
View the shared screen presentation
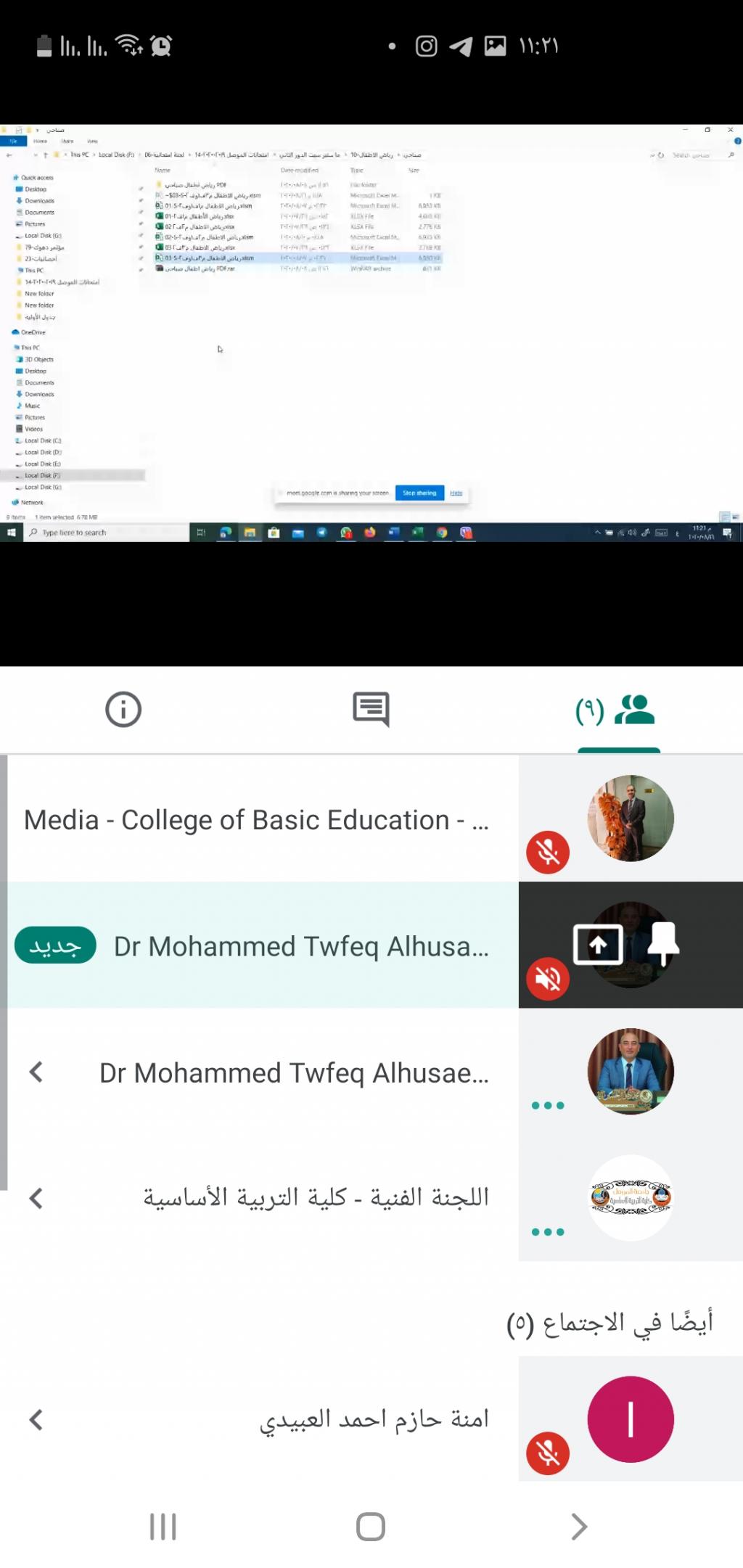click(371, 332)
